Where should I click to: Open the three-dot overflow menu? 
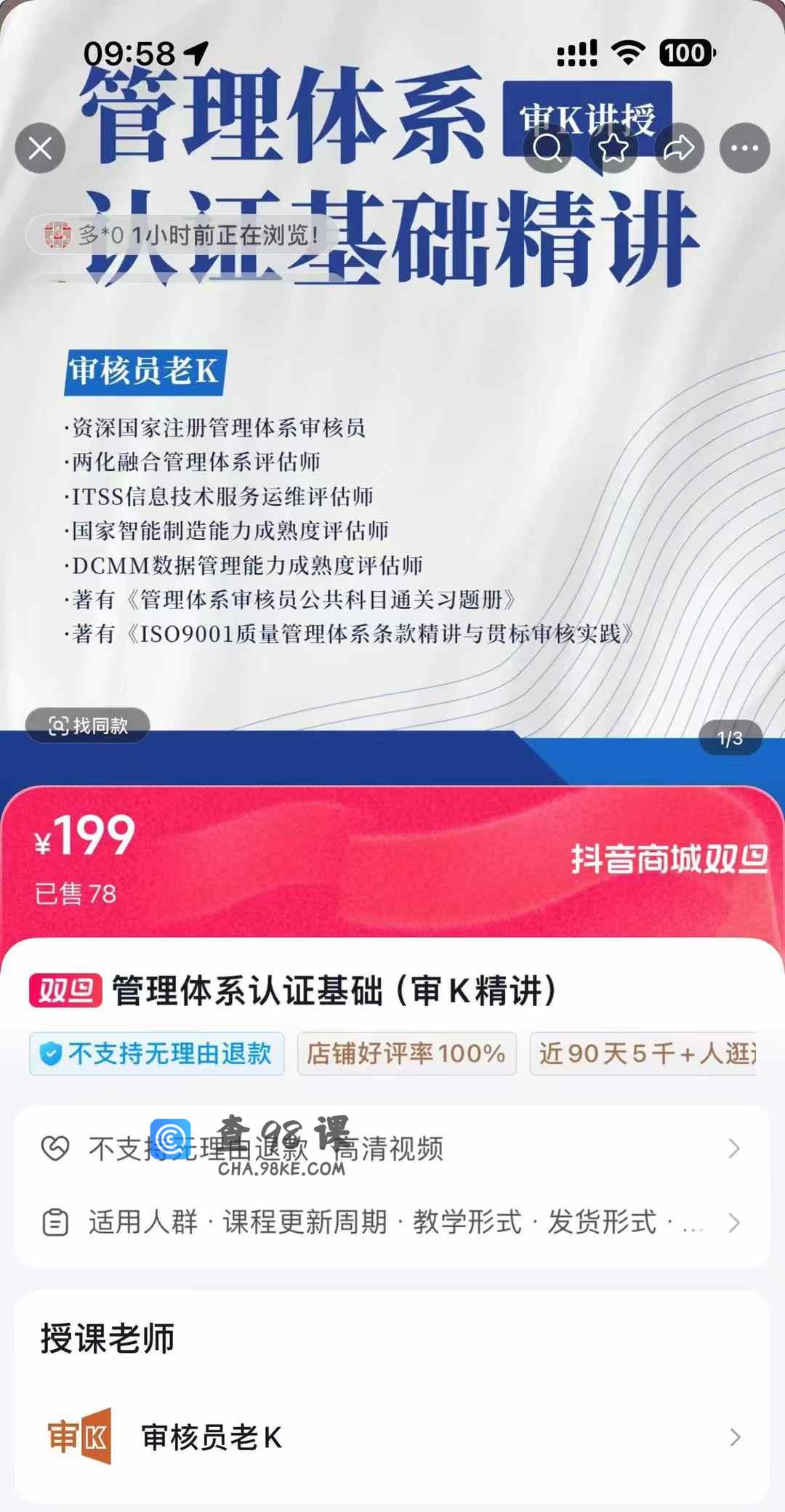[x=744, y=148]
